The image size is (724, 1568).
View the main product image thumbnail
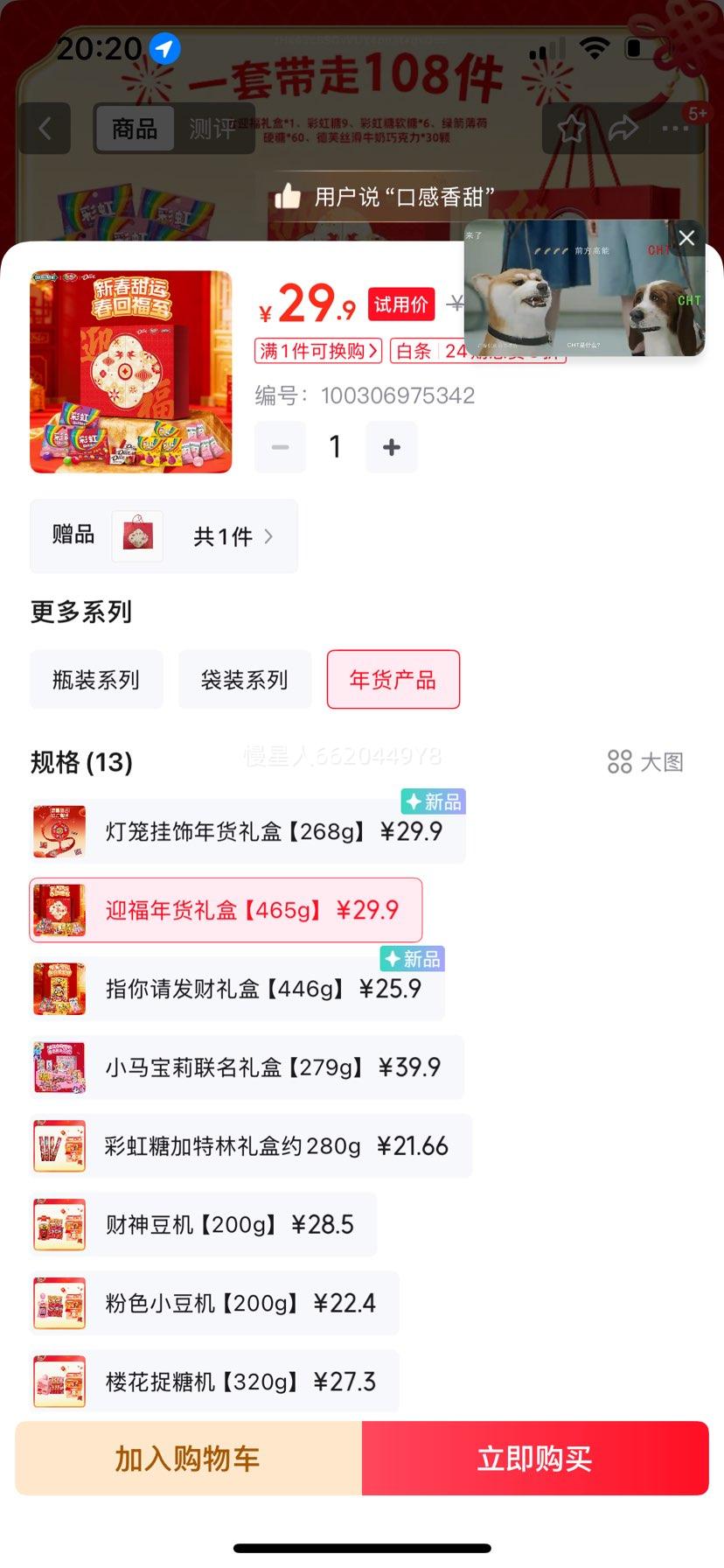[x=130, y=371]
